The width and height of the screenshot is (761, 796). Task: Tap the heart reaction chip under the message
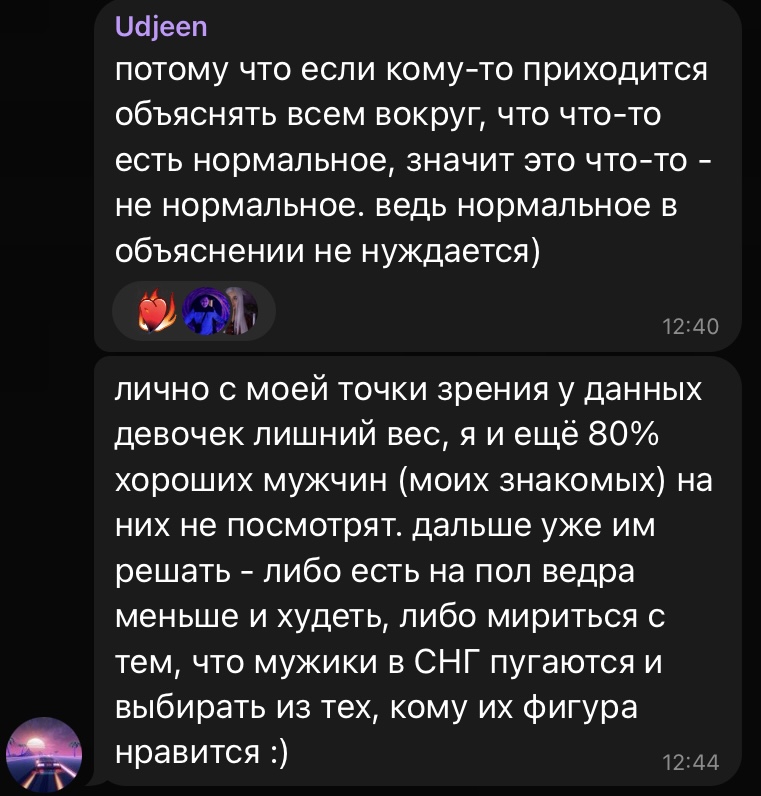click(x=160, y=311)
